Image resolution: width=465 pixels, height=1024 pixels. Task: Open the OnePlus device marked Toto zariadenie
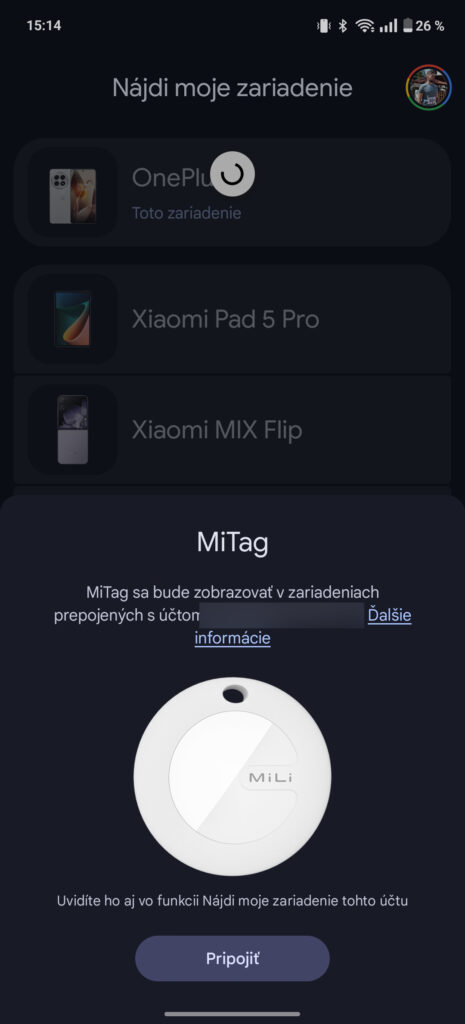(232, 192)
